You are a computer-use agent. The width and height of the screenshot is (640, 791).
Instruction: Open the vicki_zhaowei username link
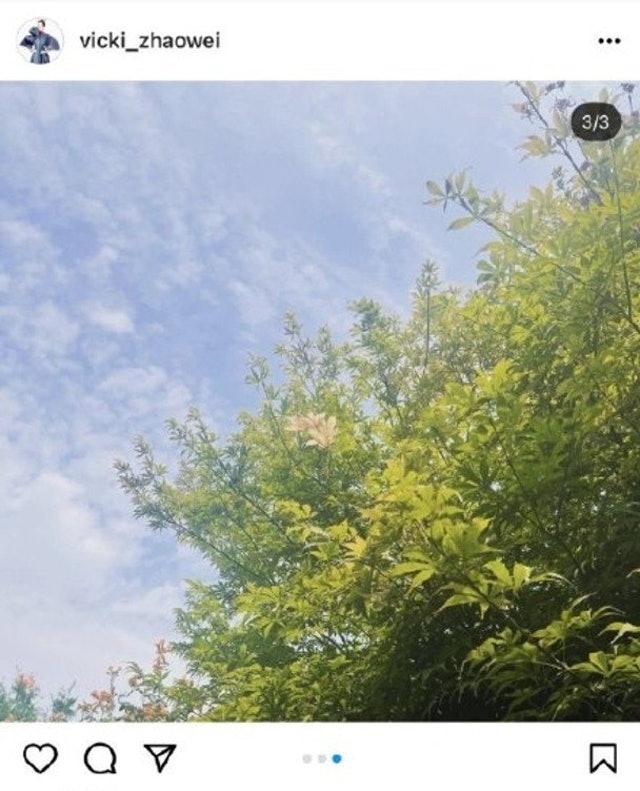point(149,41)
